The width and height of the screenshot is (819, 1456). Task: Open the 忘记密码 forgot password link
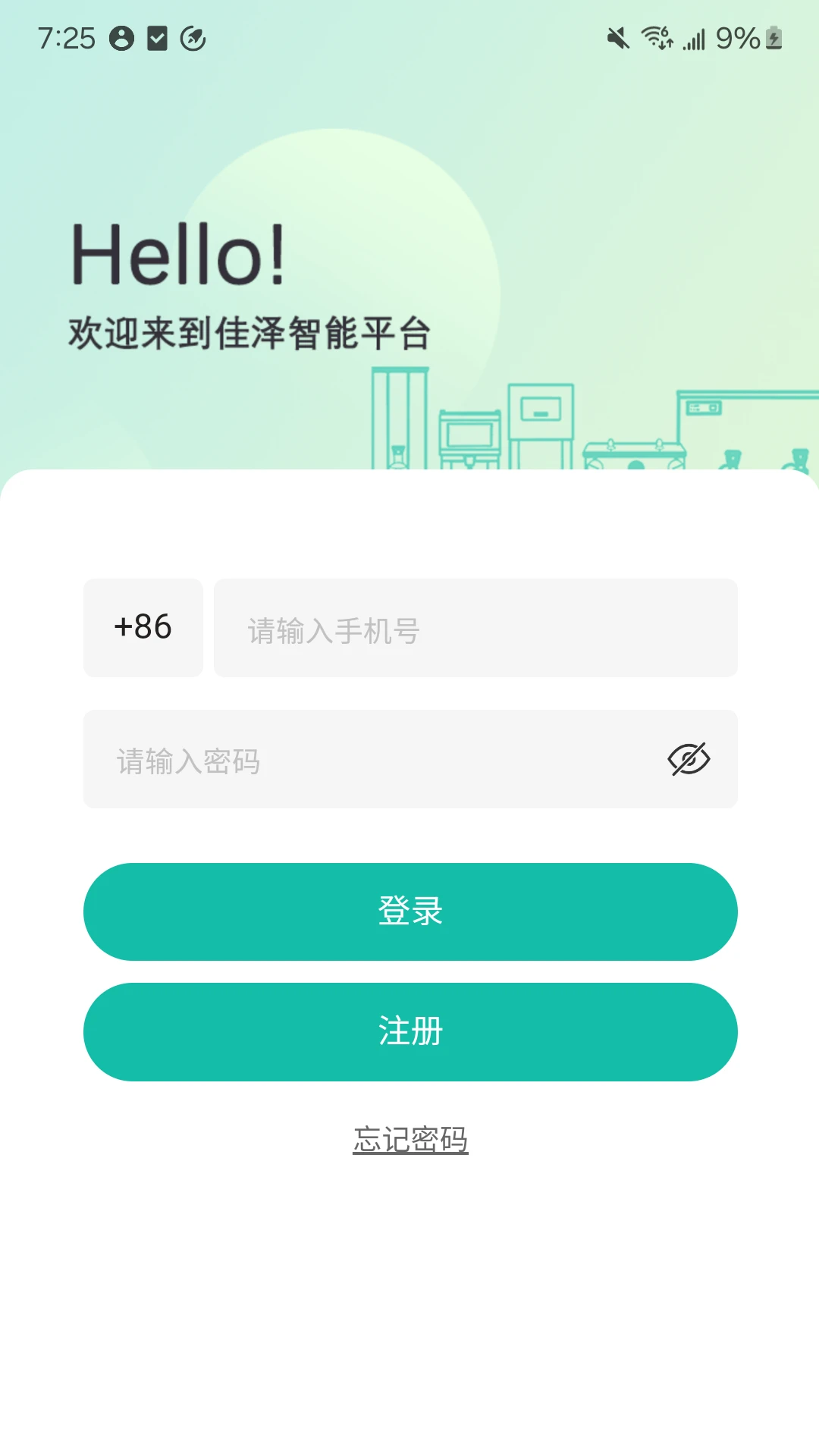click(409, 1139)
